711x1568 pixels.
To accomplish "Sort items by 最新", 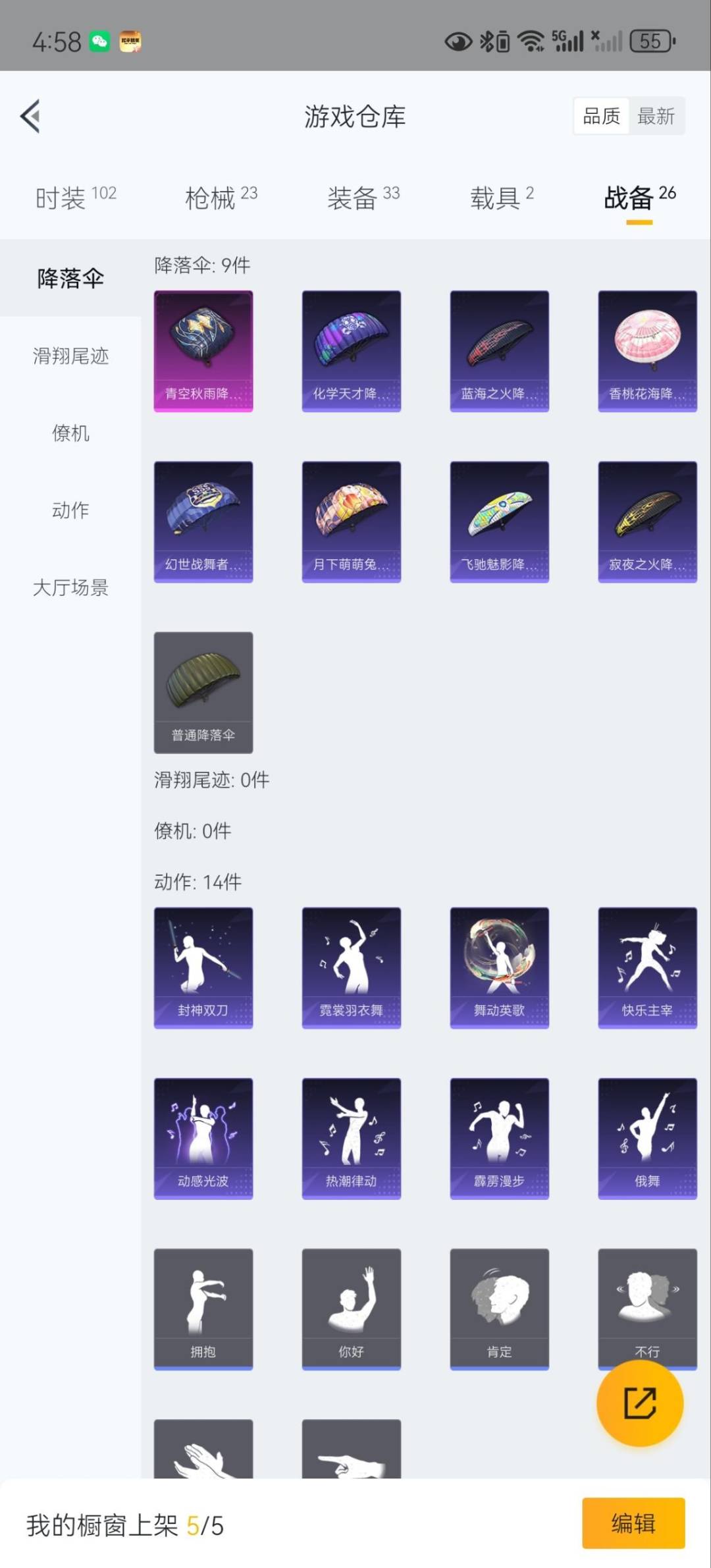I will coord(656,117).
